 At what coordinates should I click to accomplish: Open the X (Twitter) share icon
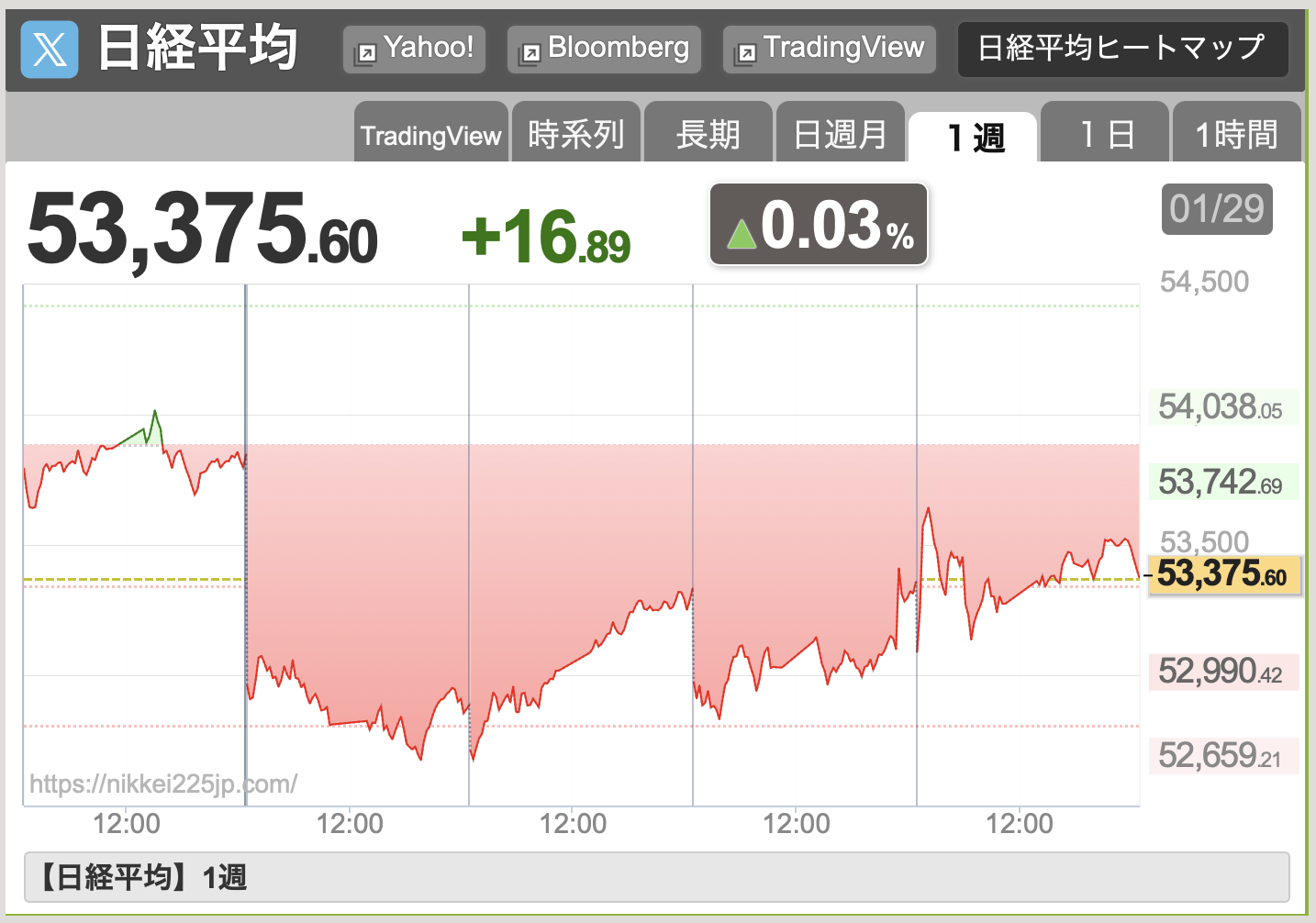click(50, 50)
